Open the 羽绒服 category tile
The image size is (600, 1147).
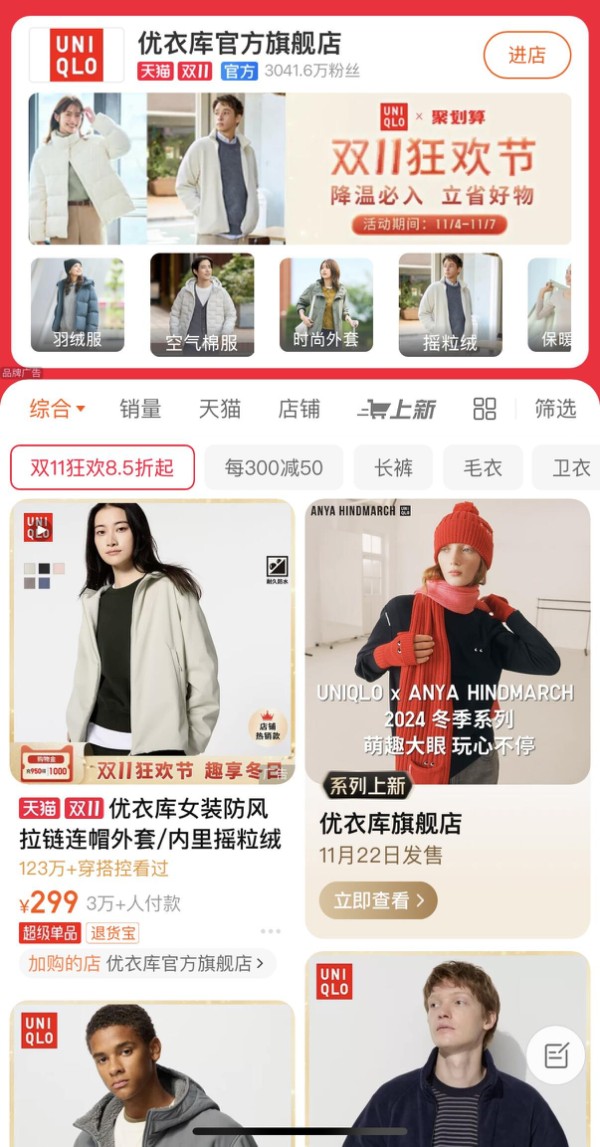(x=78, y=304)
